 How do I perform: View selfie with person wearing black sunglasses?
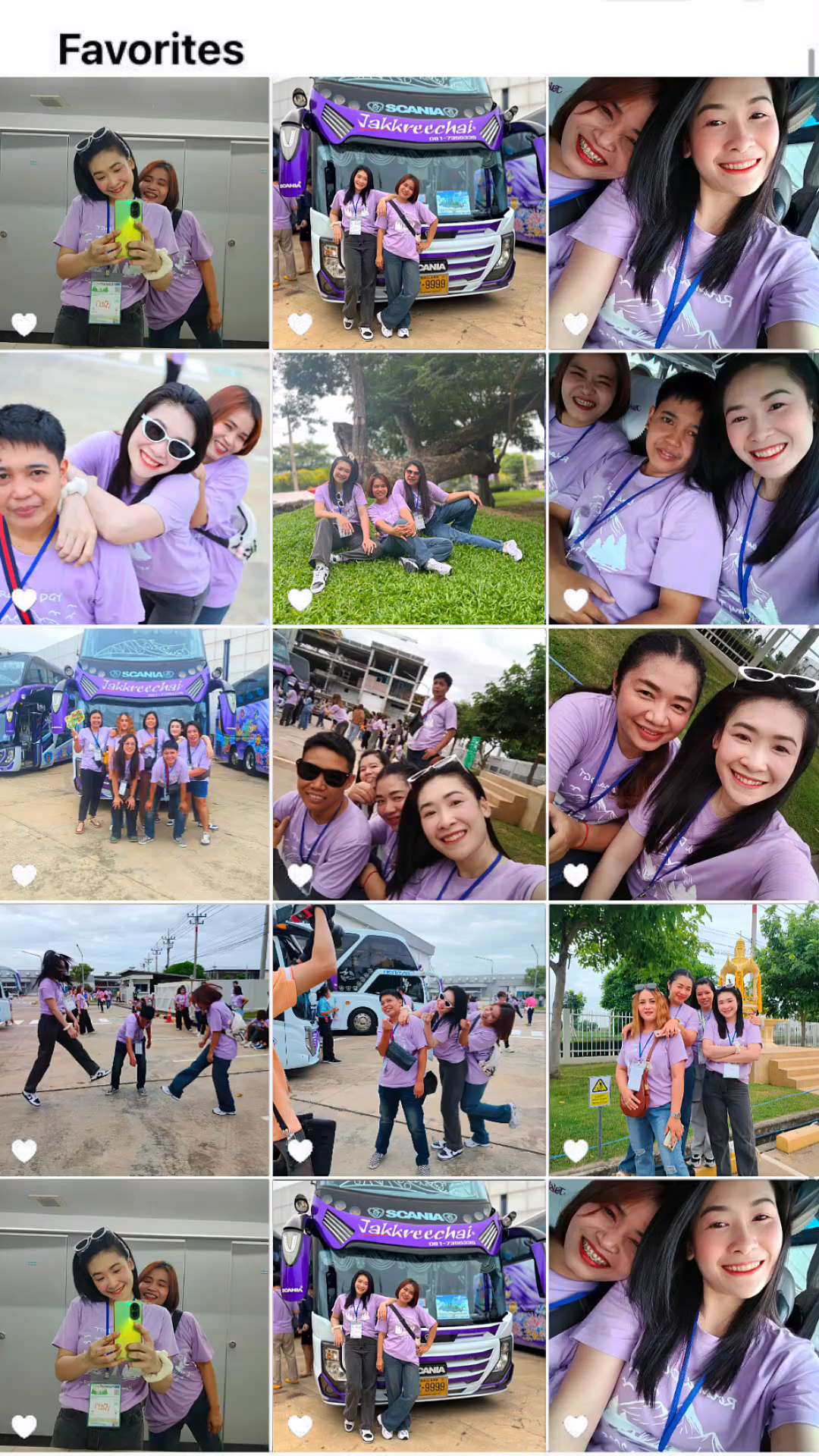point(409,764)
